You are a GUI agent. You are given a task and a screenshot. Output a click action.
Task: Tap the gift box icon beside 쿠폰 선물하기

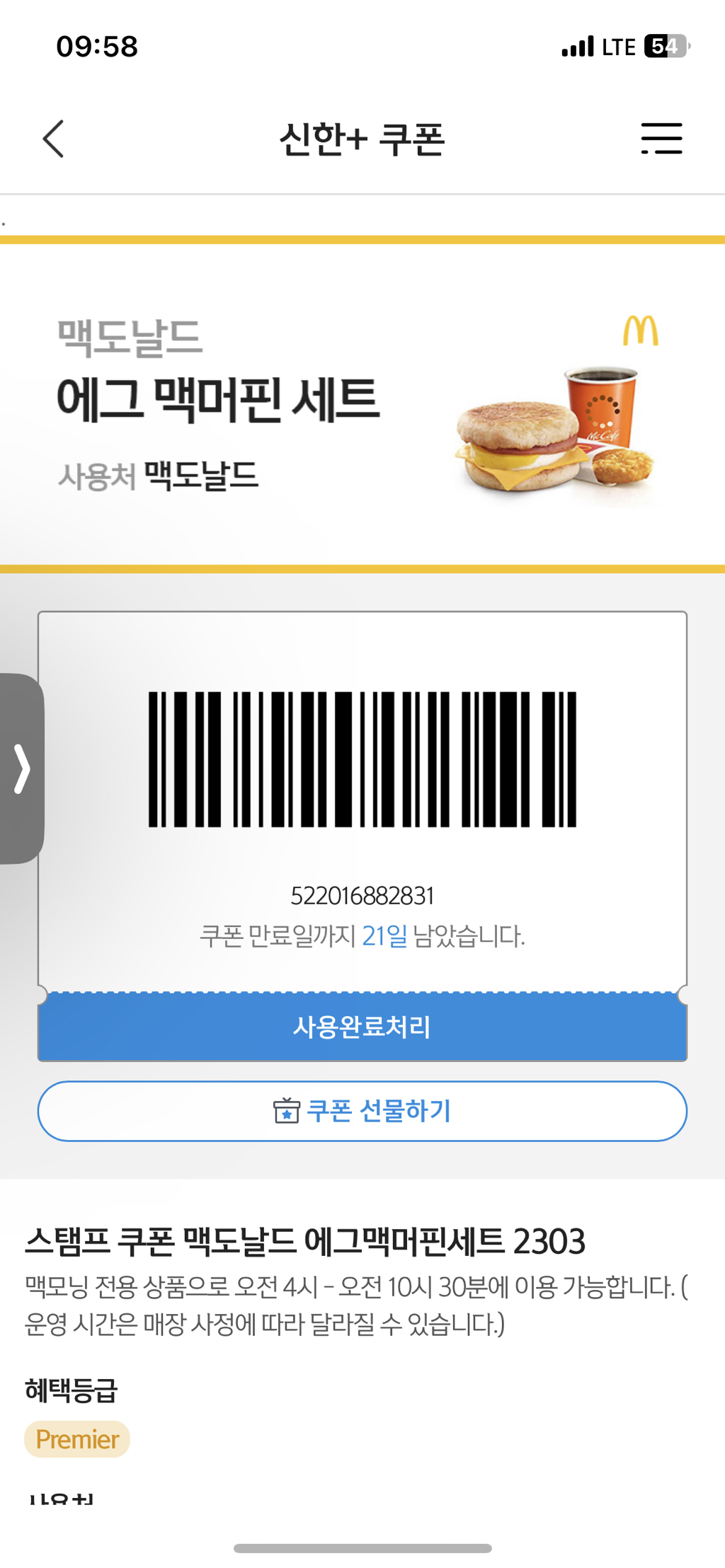286,1111
